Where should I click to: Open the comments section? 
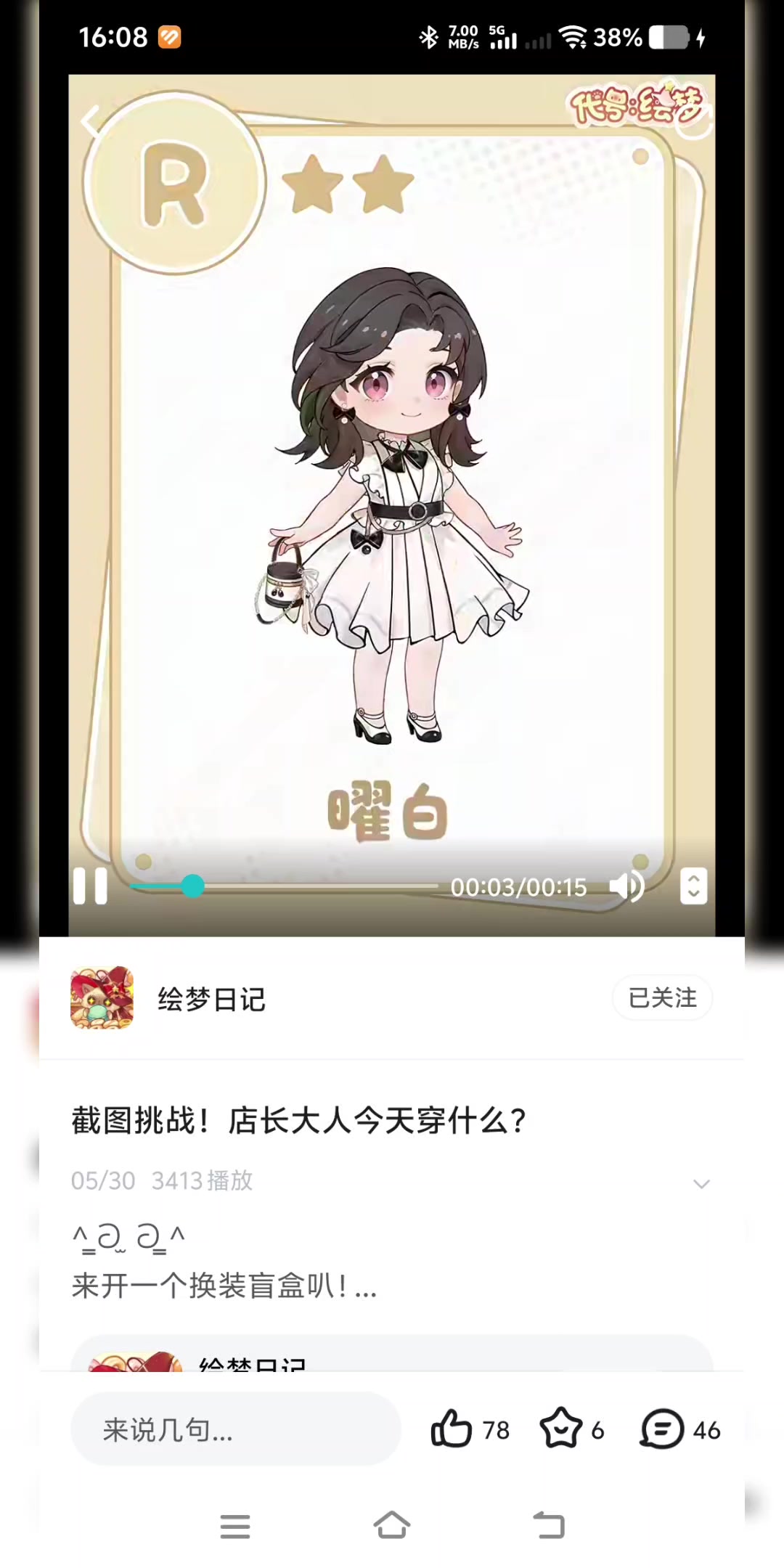(680, 1429)
